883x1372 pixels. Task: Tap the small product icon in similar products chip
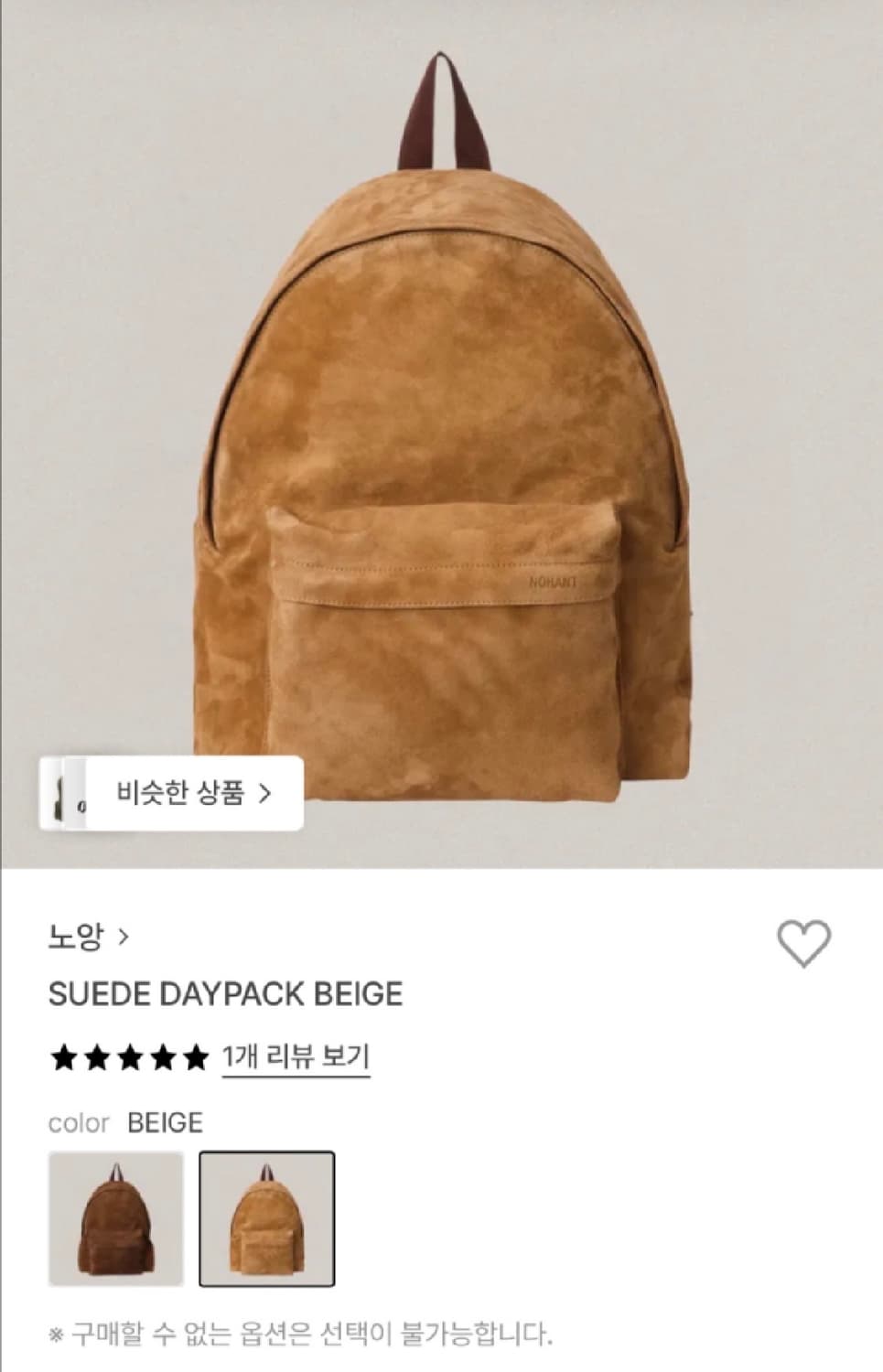[61, 794]
